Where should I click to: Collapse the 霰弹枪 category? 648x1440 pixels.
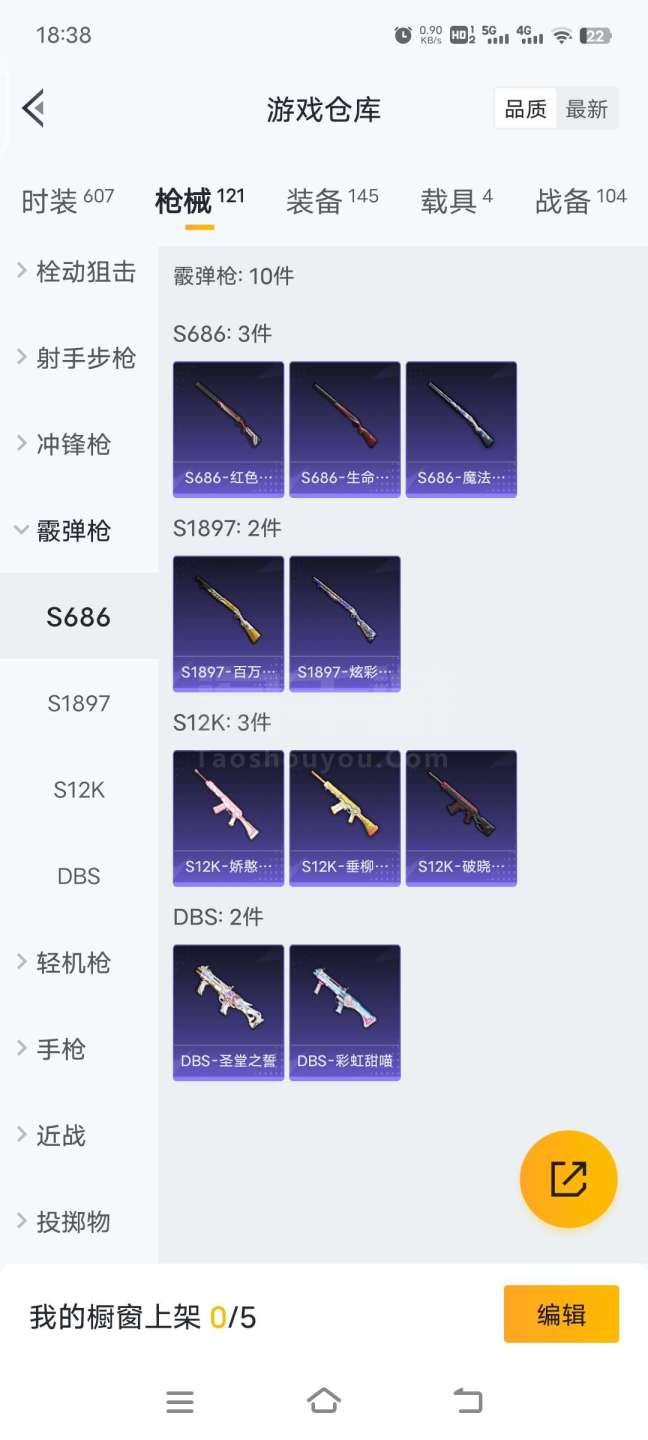70,531
